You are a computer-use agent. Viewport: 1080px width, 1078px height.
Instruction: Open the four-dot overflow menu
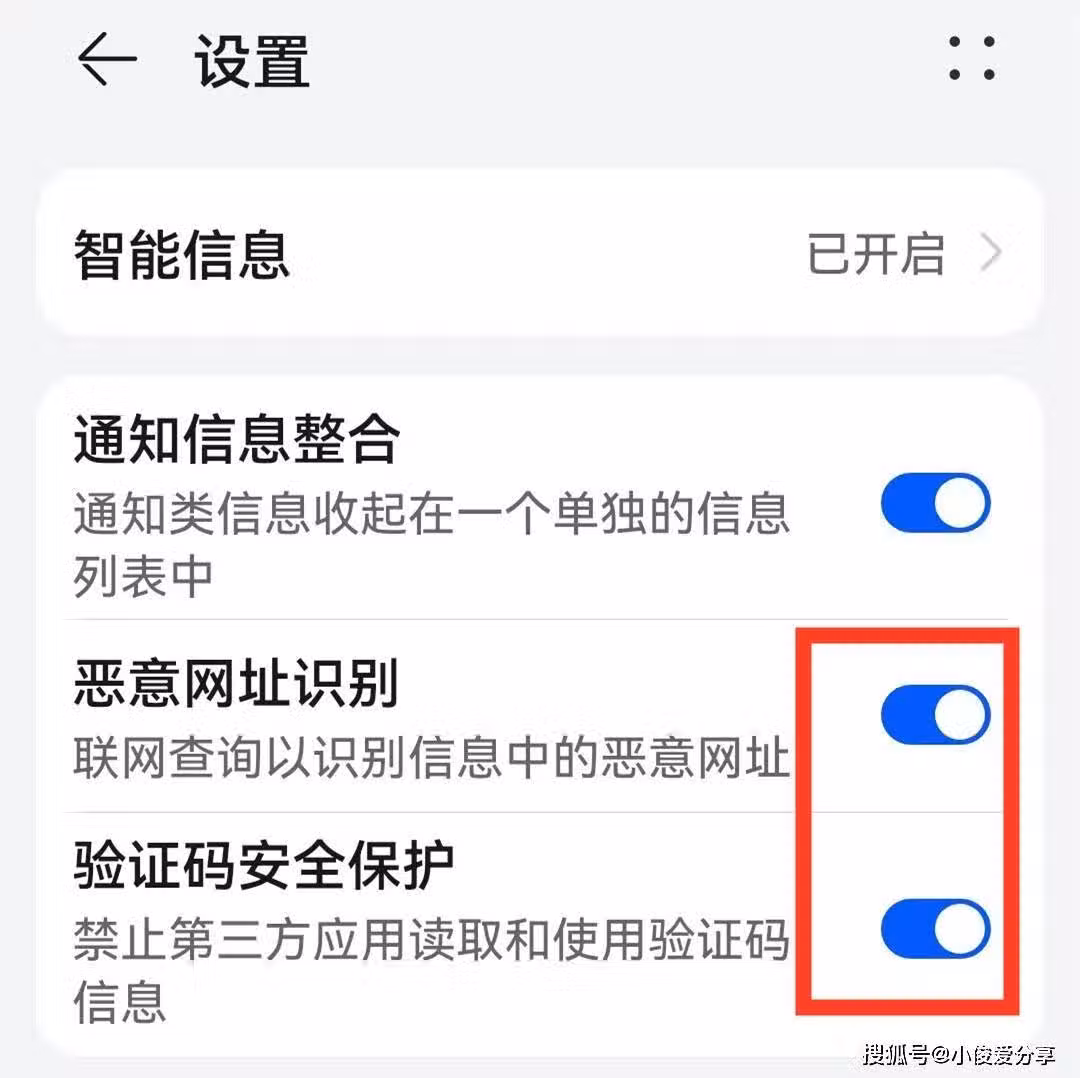click(971, 59)
